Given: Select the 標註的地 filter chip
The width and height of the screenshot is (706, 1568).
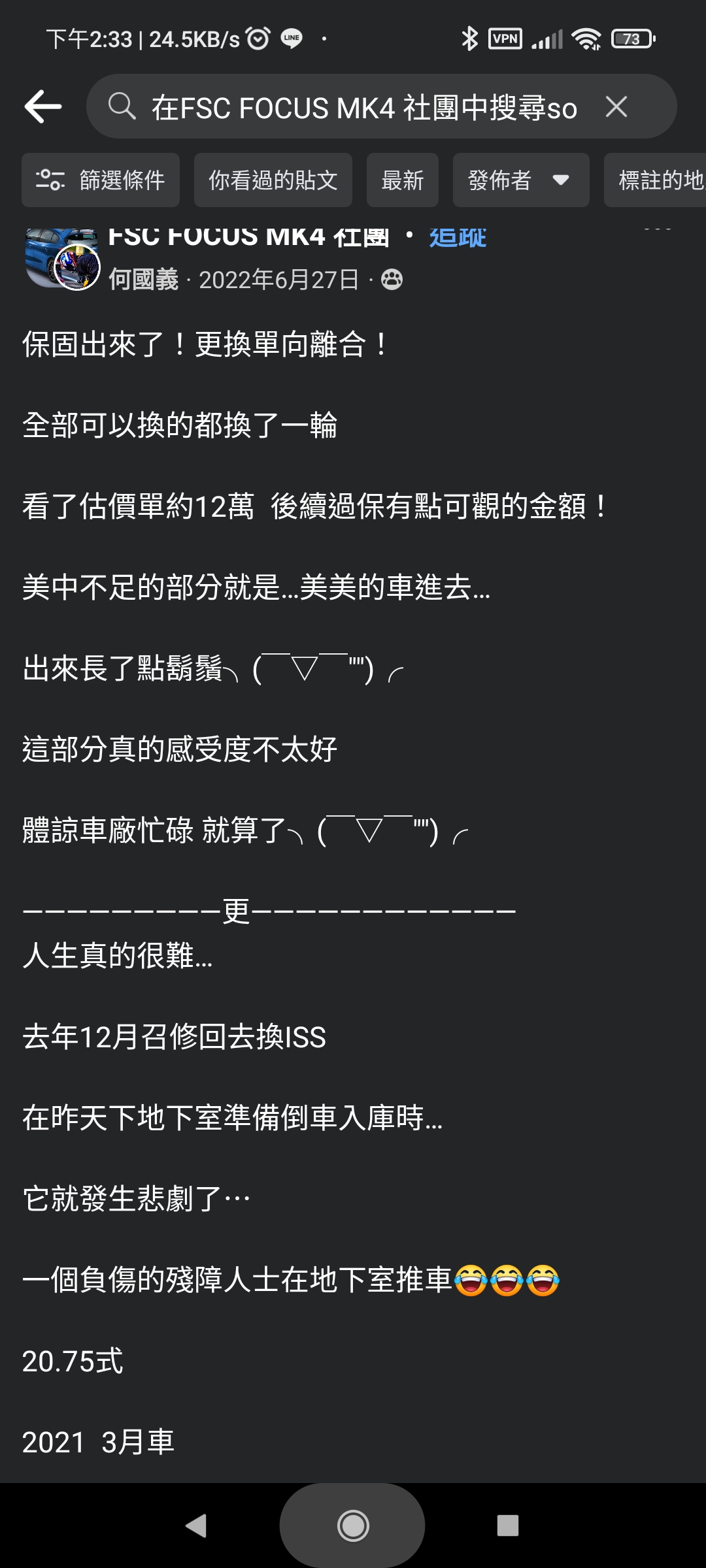Looking at the screenshot, I should point(657,180).
